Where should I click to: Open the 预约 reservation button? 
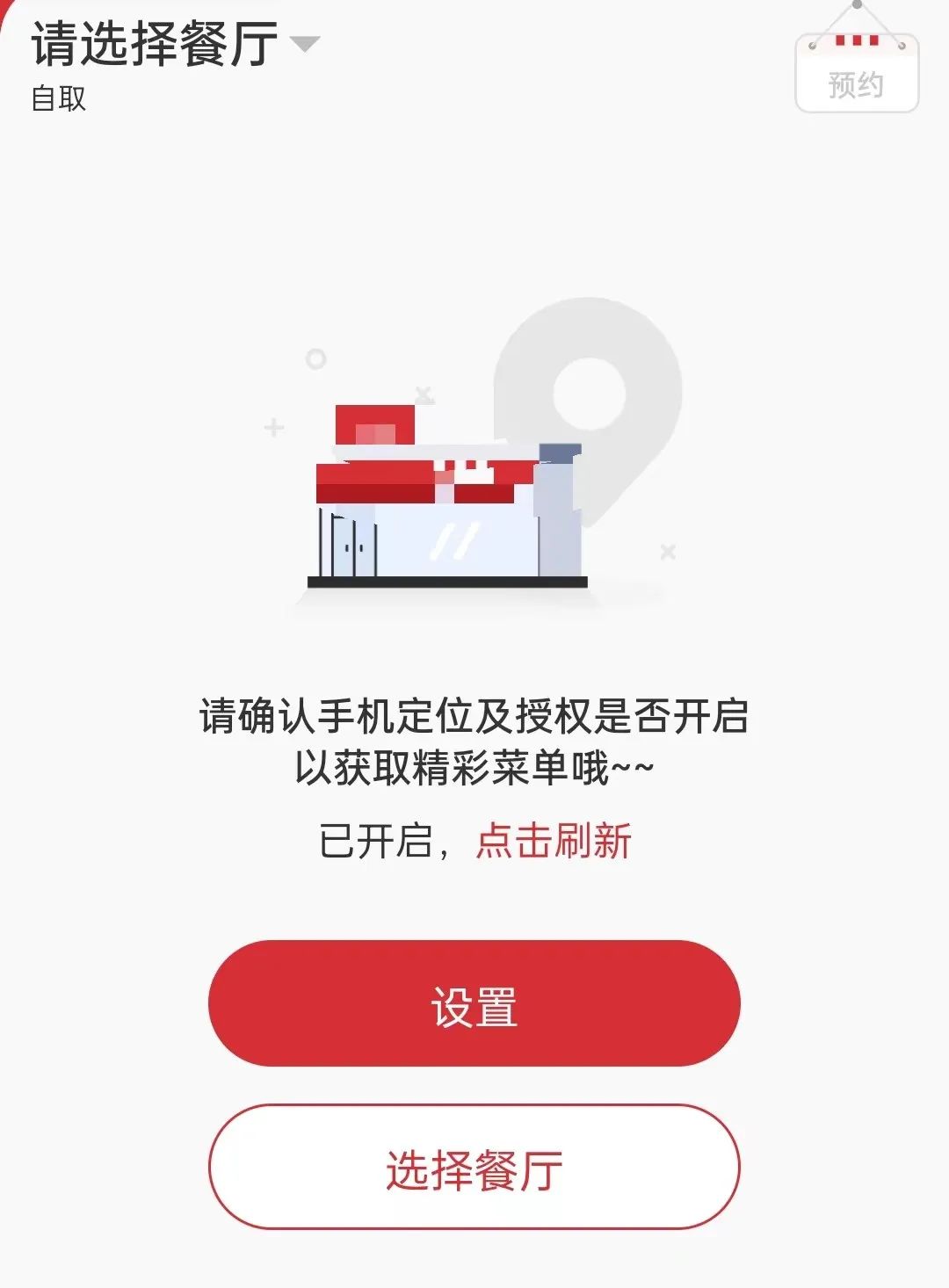(856, 76)
